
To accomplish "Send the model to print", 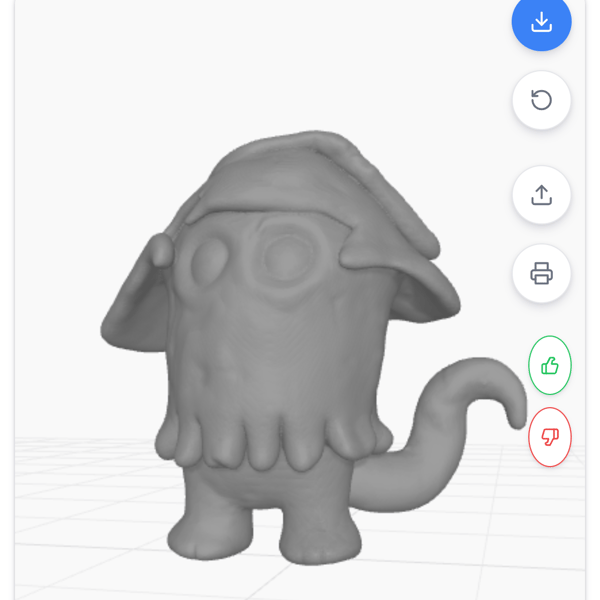I will click(x=541, y=273).
